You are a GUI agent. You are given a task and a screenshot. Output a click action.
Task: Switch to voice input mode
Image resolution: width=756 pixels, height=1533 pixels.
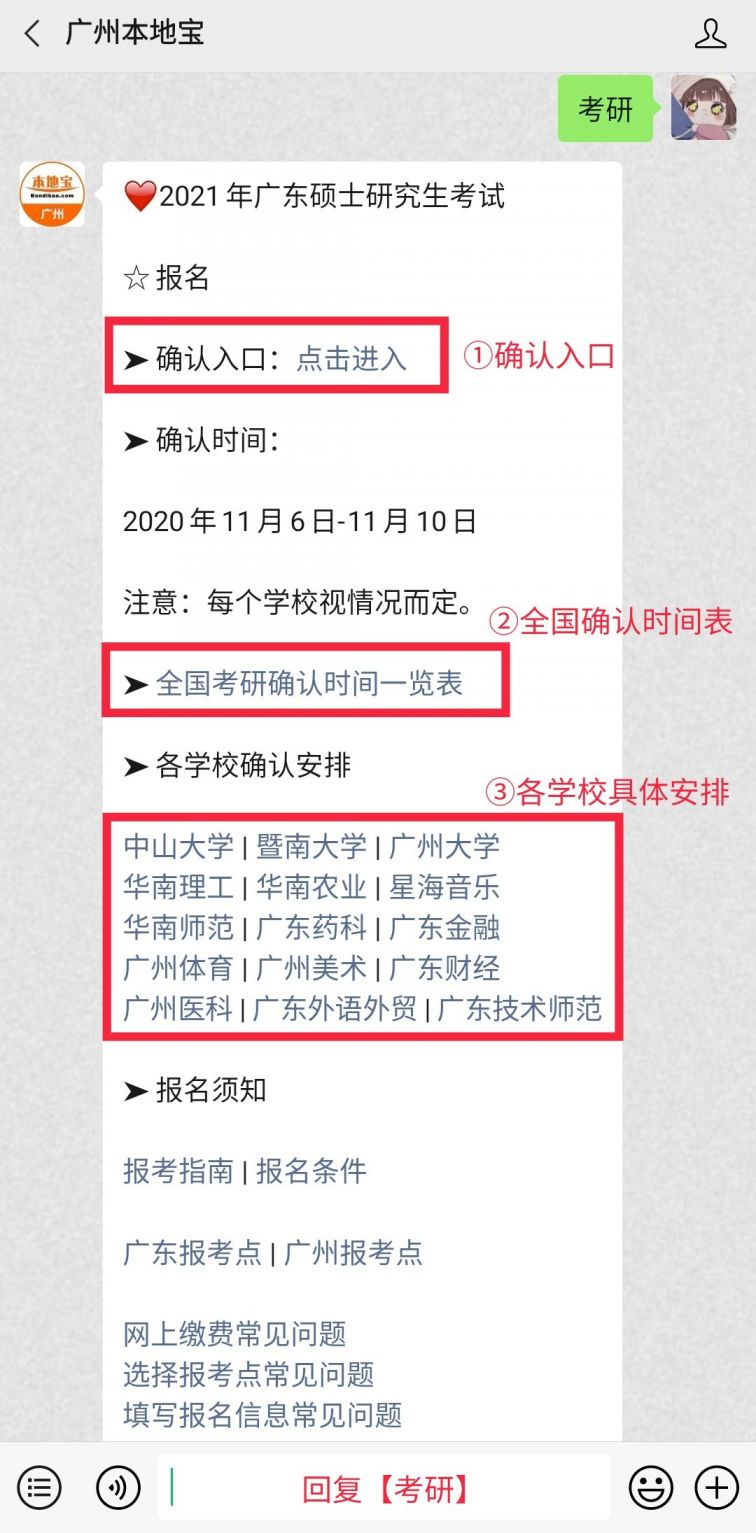pyautogui.click(x=118, y=1488)
